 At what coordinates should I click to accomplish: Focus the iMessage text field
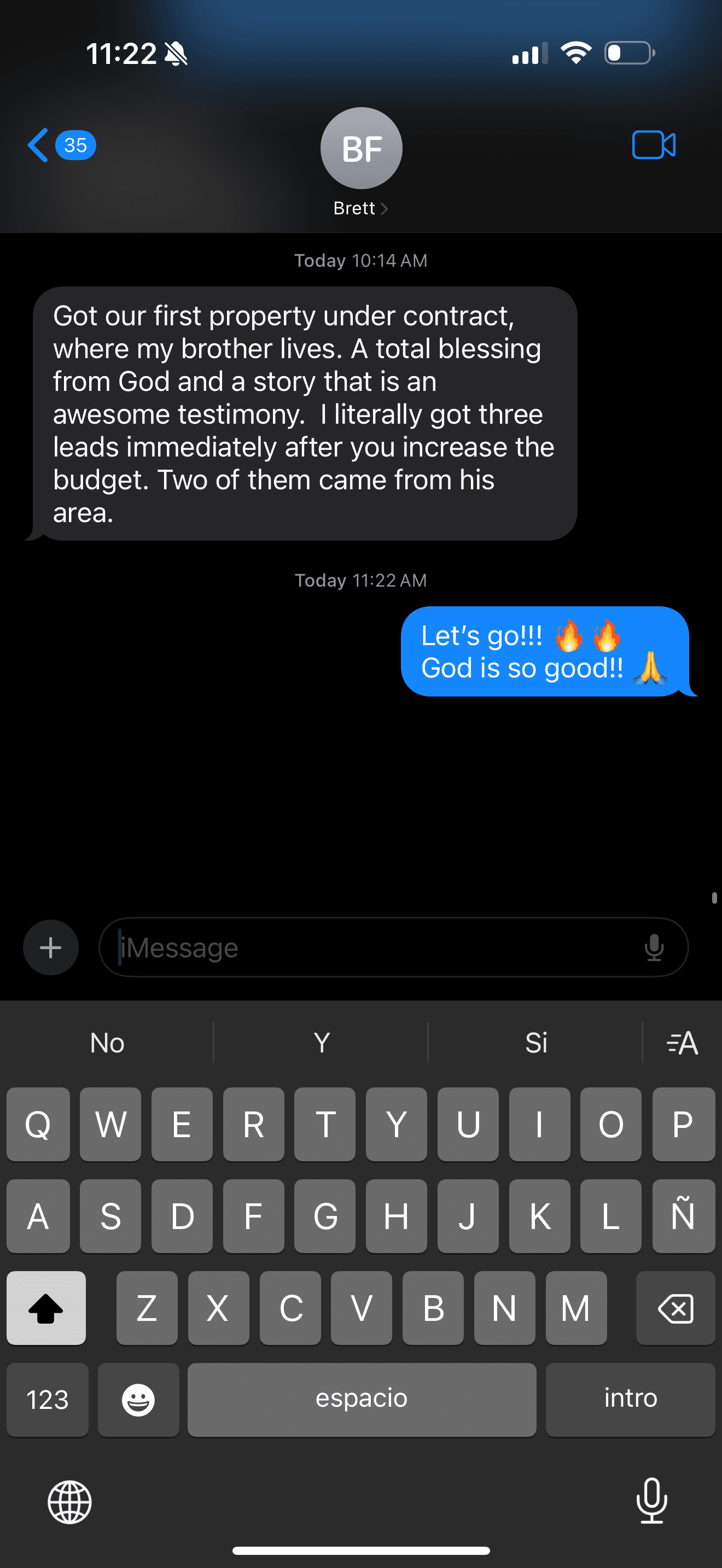(365, 947)
